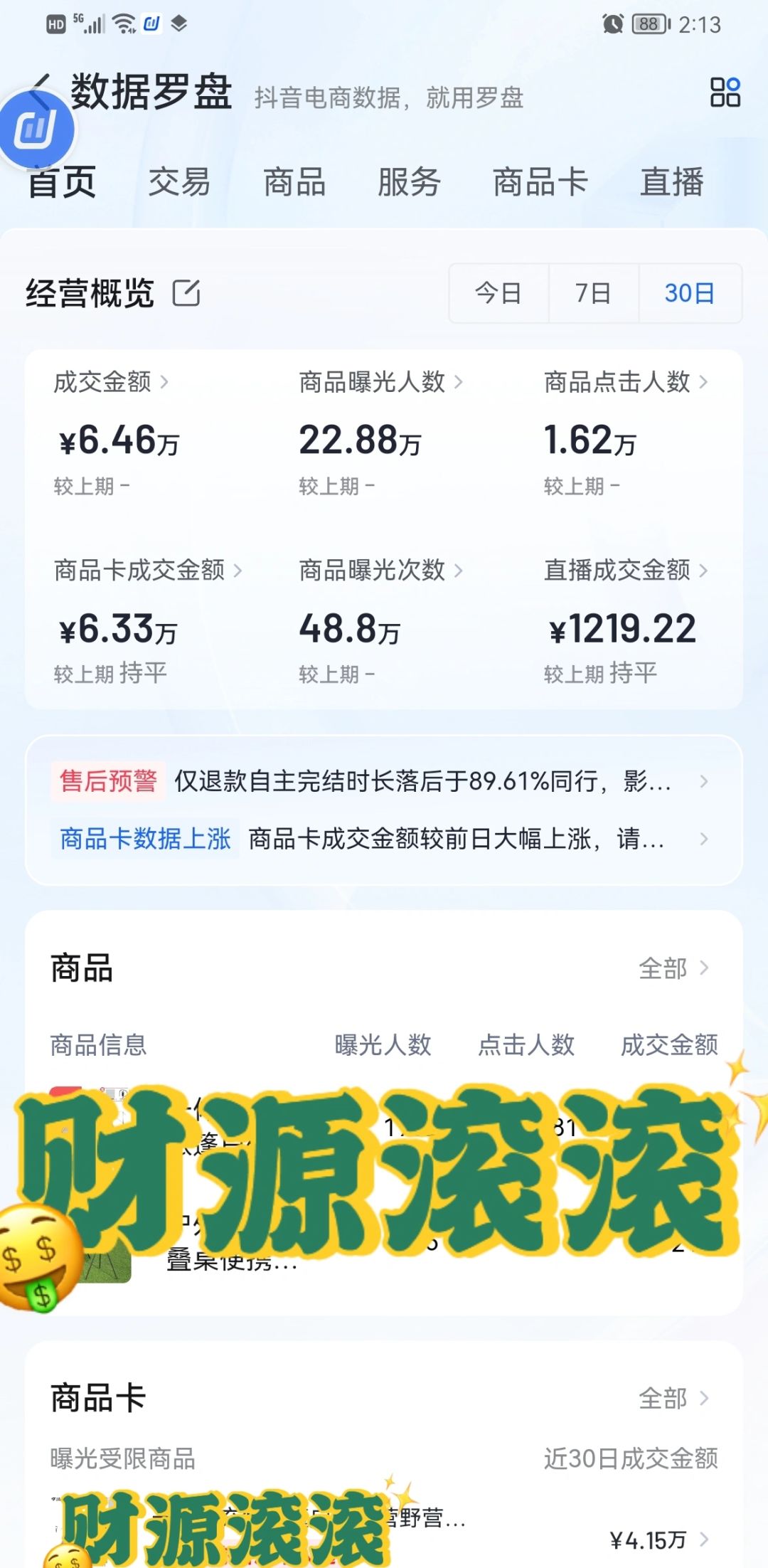The height and width of the screenshot is (1568, 768).
Task: Open 商品卡成交金额 details
Action: tap(148, 570)
